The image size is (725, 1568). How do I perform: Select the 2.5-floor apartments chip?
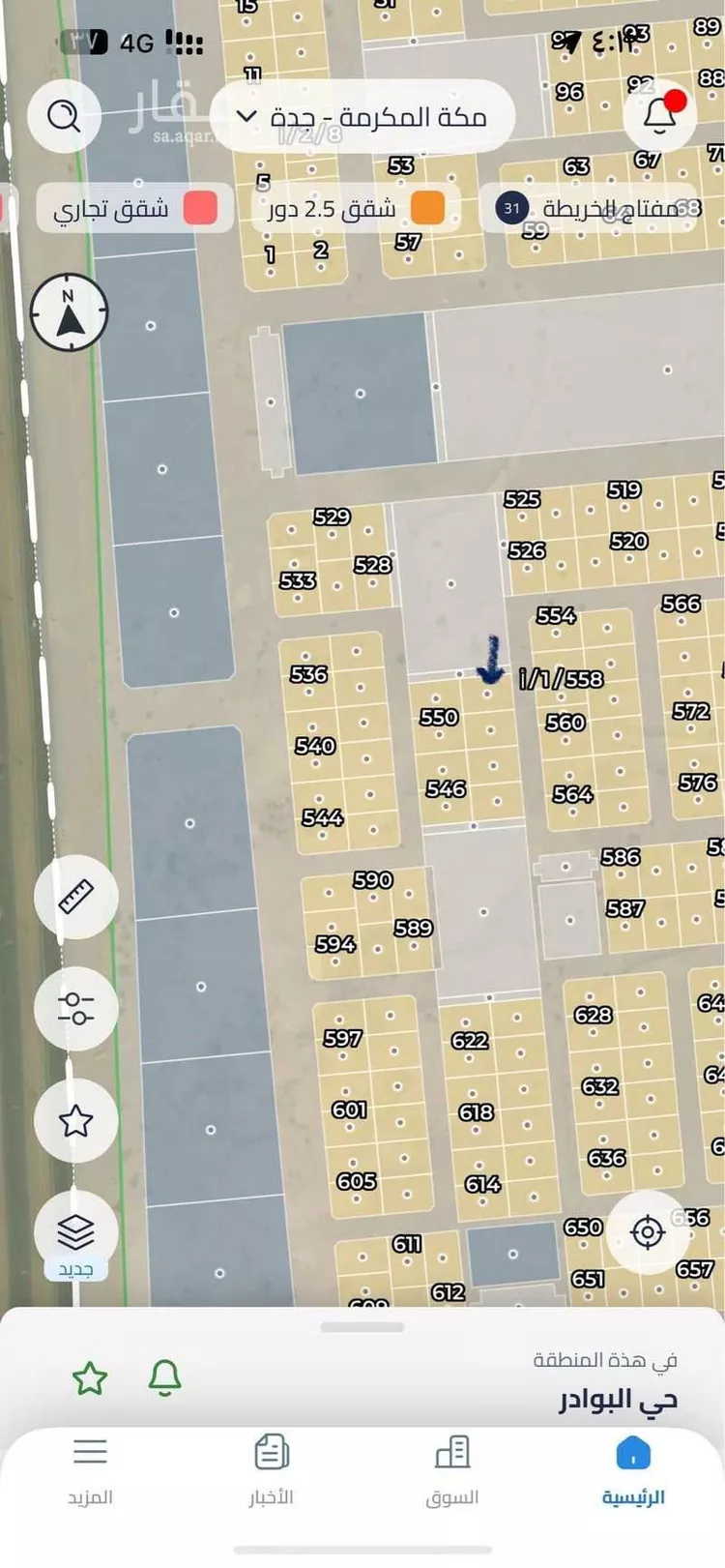click(x=353, y=208)
